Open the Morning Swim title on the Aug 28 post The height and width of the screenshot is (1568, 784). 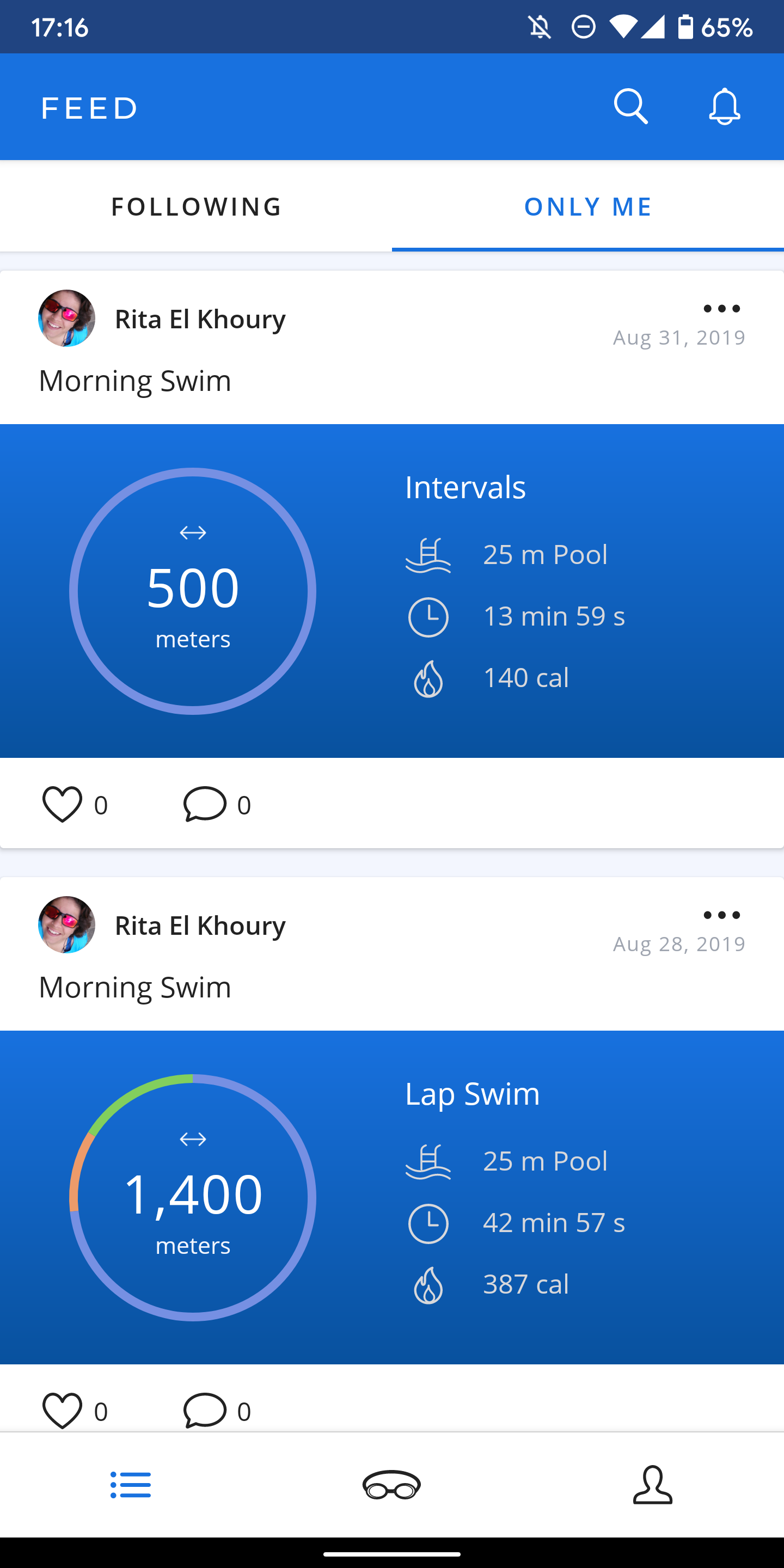134,986
